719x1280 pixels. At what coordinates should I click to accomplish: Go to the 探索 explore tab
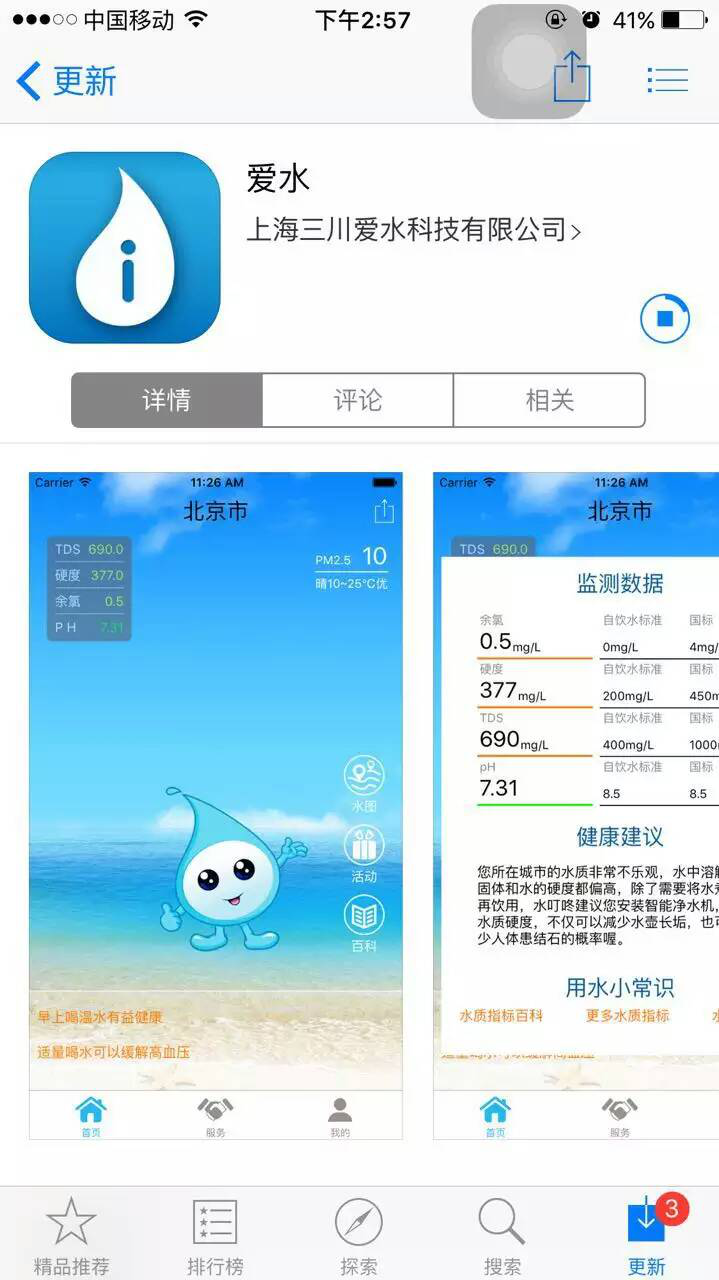pyautogui.click(x=359, y=1236)
